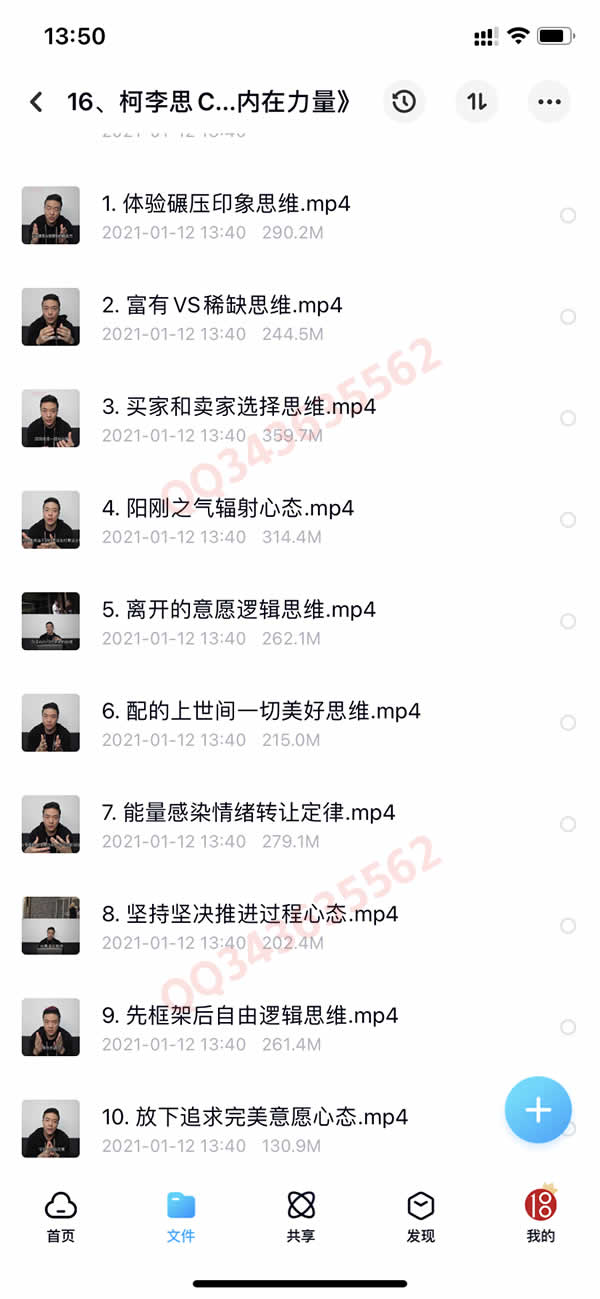The width and height of the screenshot is (600, 1299).
Task: Go back using the top-left arrow
Action: (x=36, y=101)
